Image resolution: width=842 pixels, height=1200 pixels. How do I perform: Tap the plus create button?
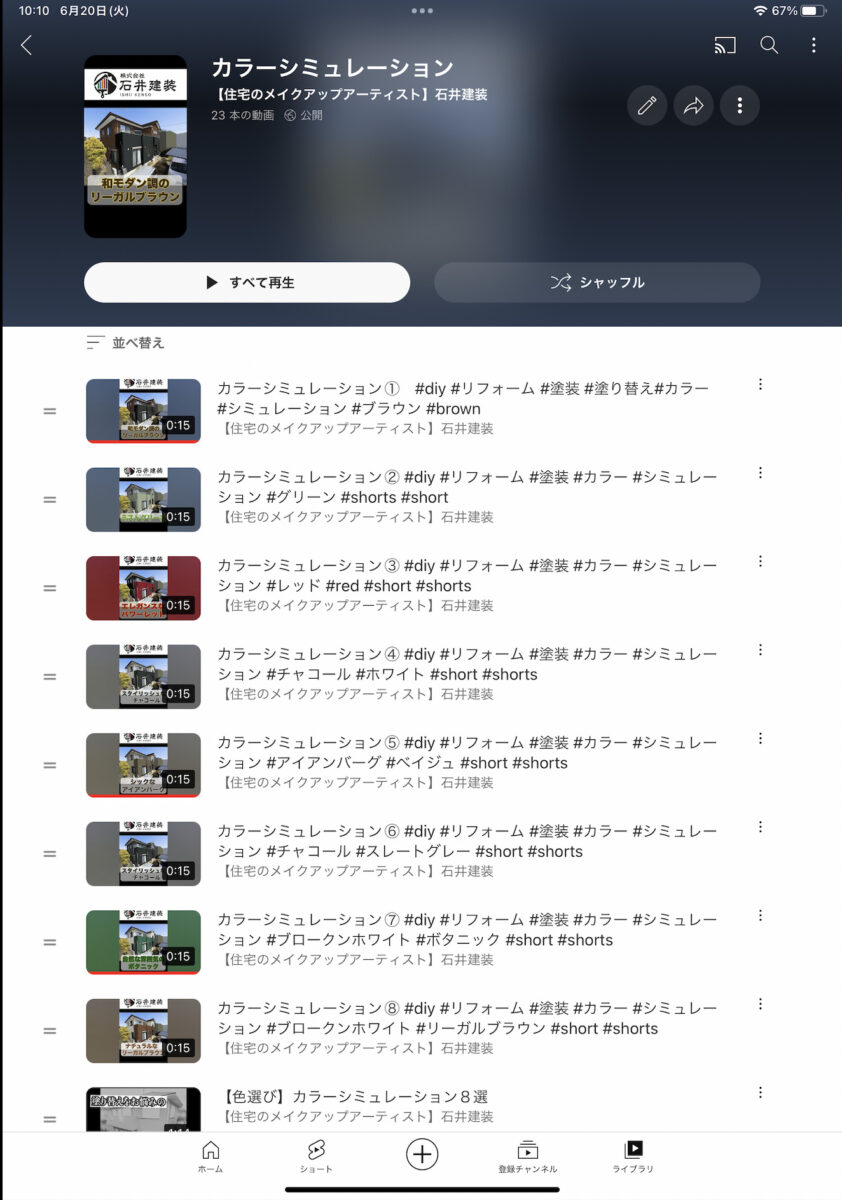(x=422, y=1154)
